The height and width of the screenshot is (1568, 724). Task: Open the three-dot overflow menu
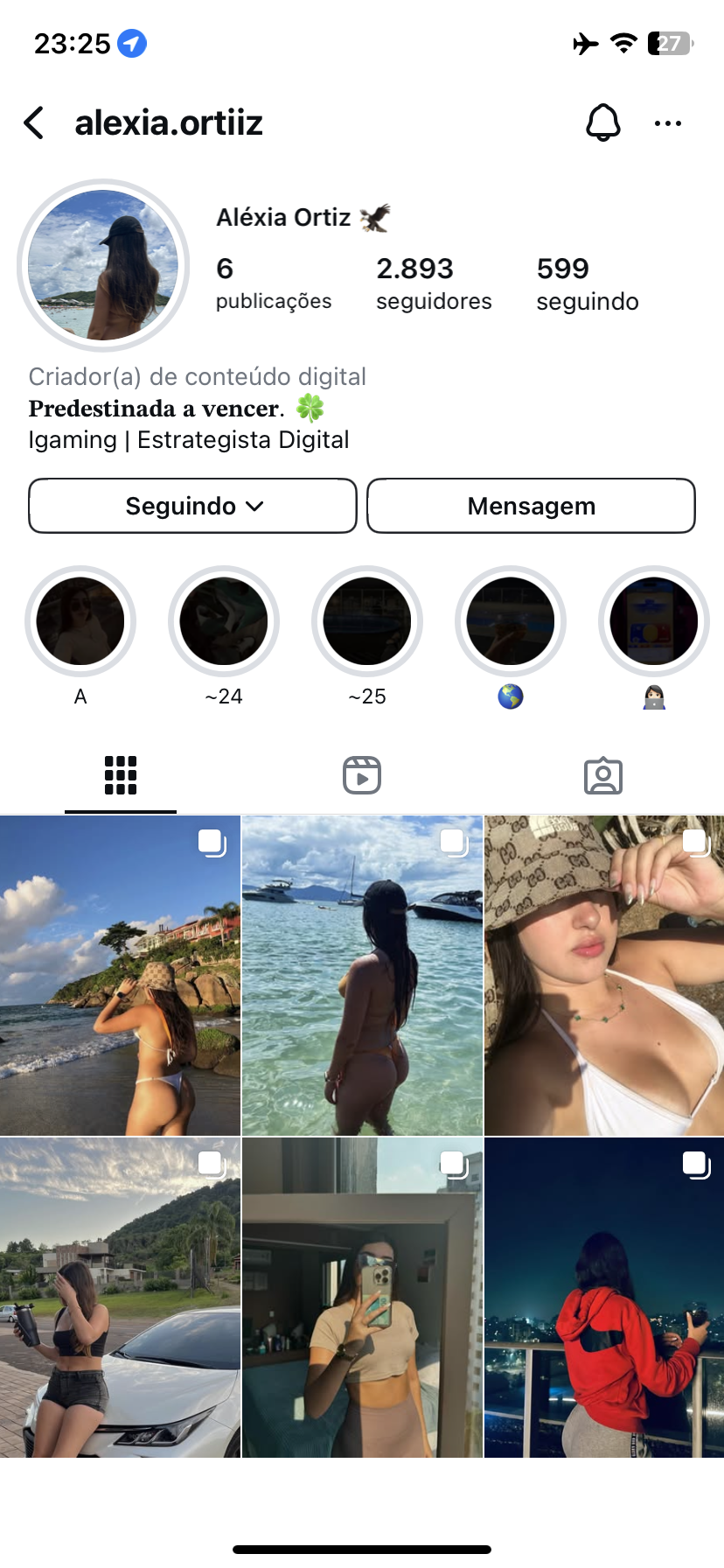668,123
